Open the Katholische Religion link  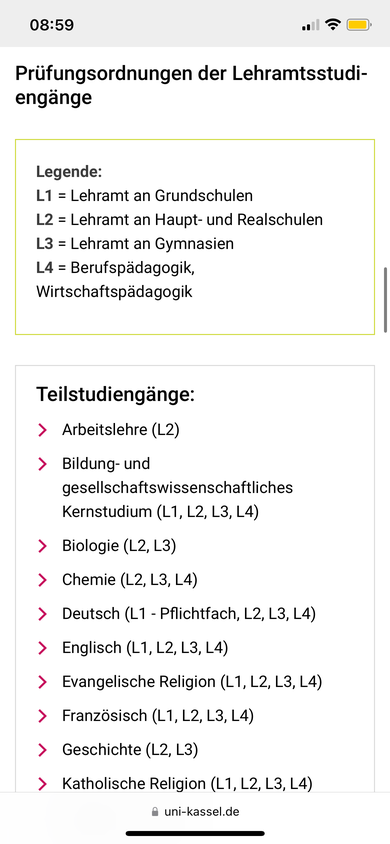coord(187,784)
